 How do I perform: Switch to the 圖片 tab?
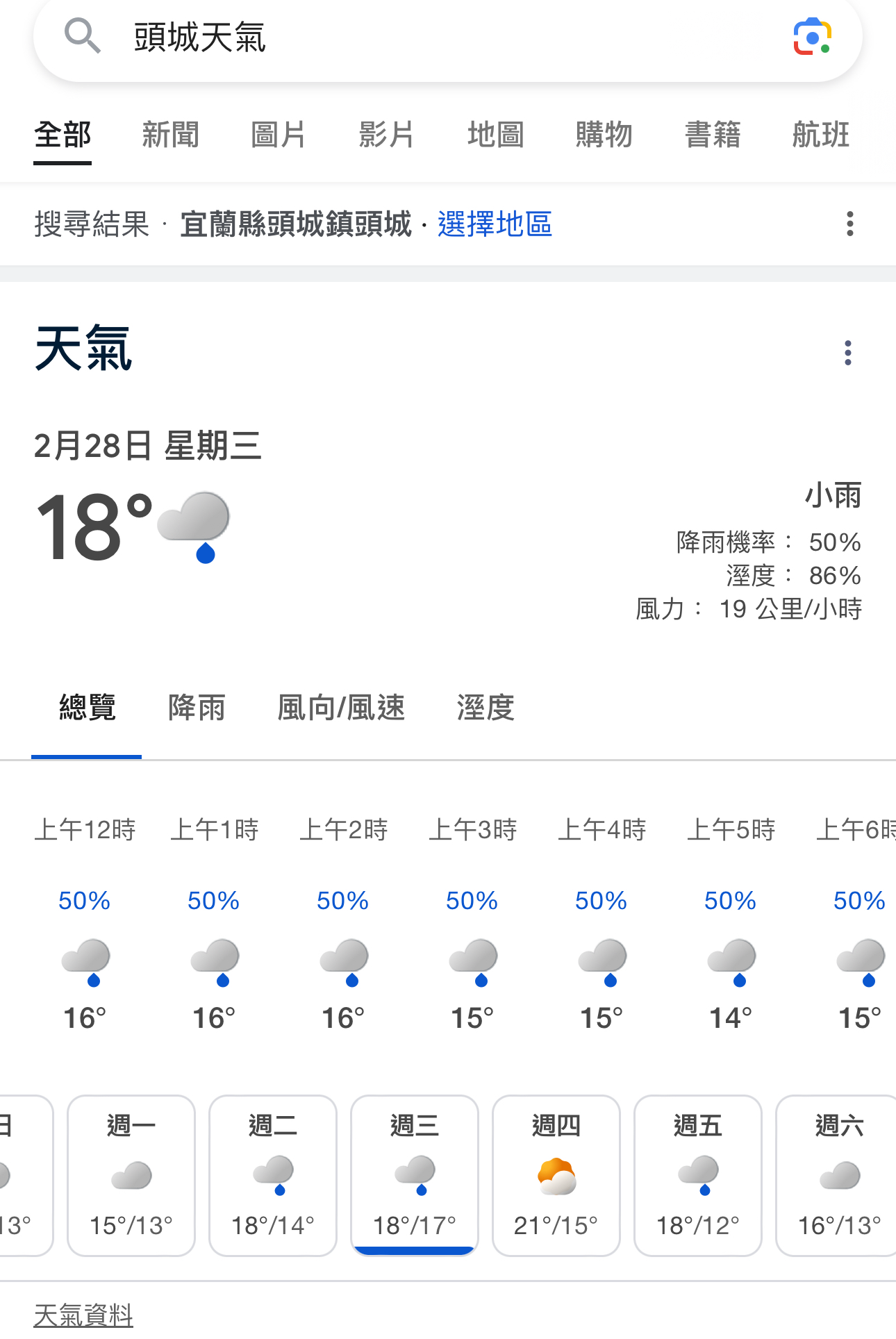(279, 135)
